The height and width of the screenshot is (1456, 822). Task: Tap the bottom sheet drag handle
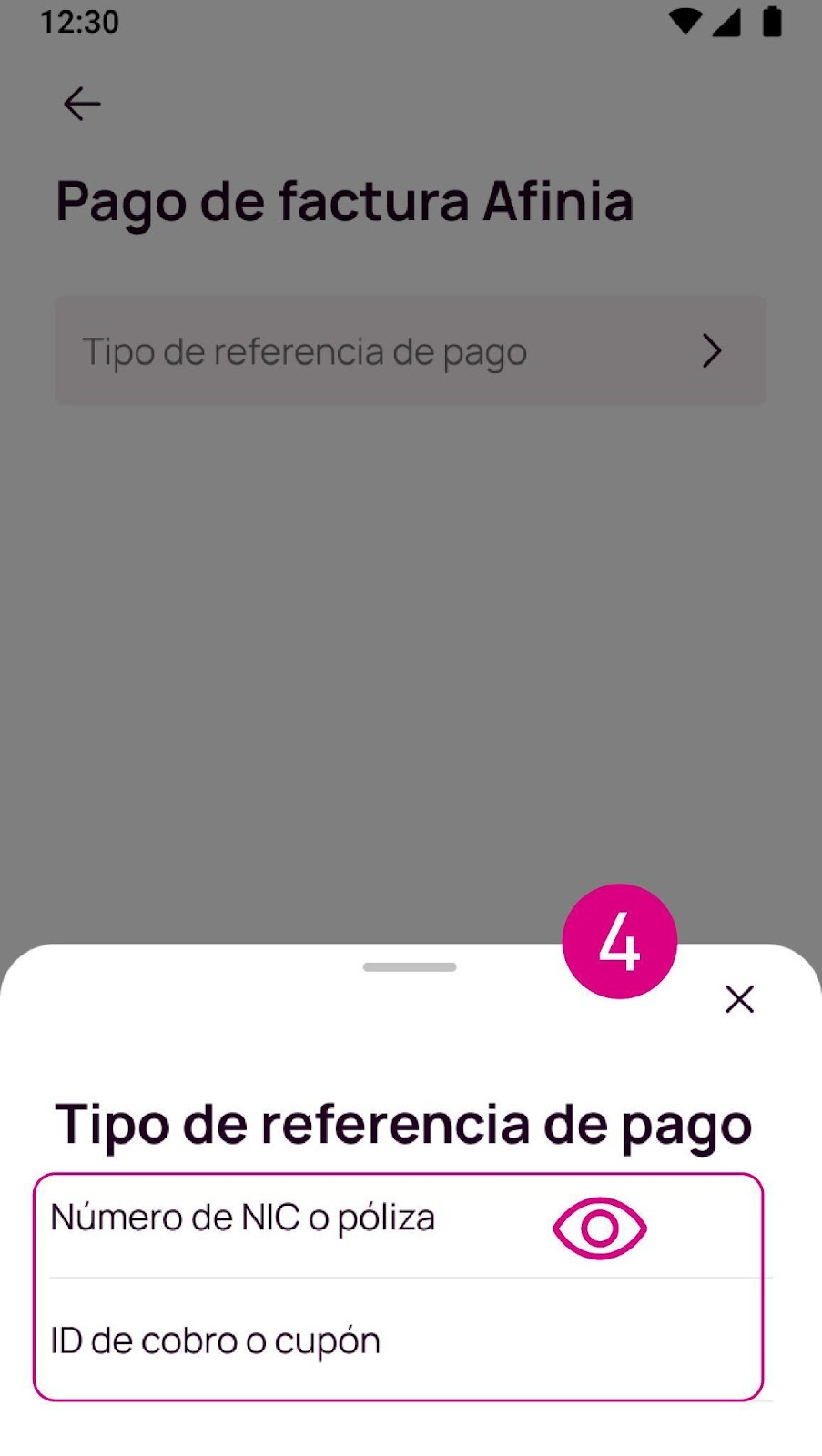[x=410, y=967]
